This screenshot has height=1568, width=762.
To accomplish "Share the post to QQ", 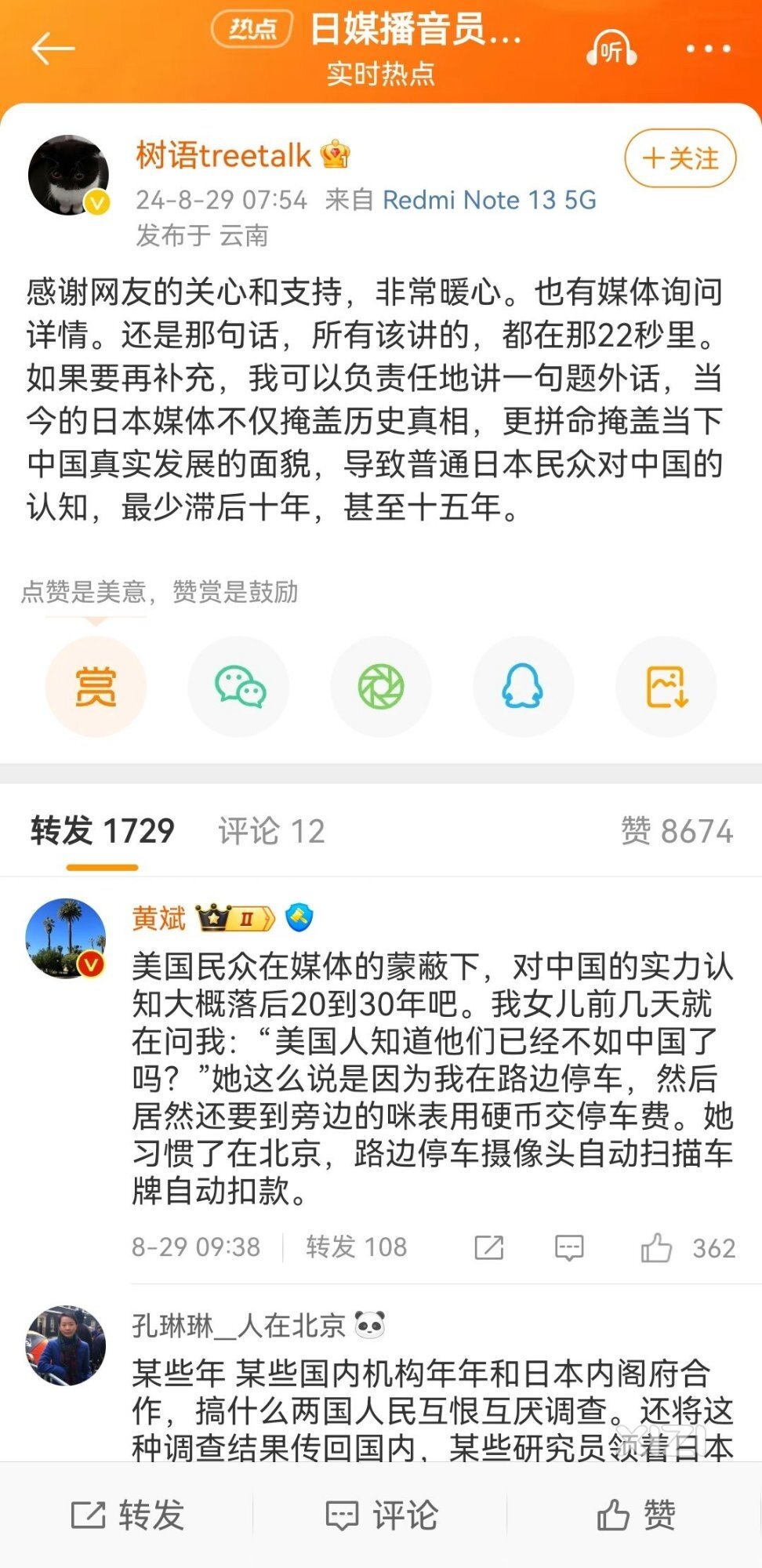I will pos(523,687).
